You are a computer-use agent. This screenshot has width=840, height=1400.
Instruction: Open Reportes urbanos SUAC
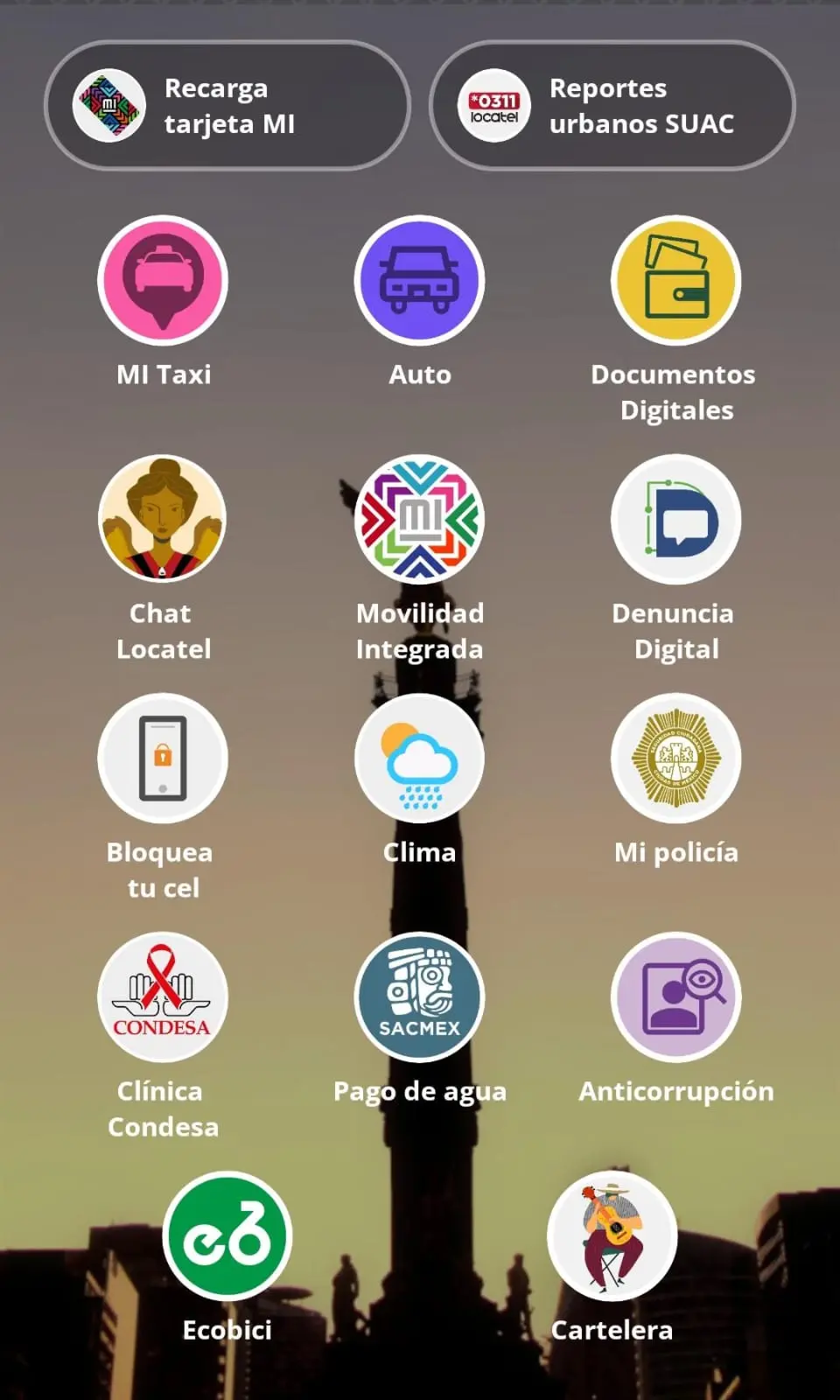(612, 106)
